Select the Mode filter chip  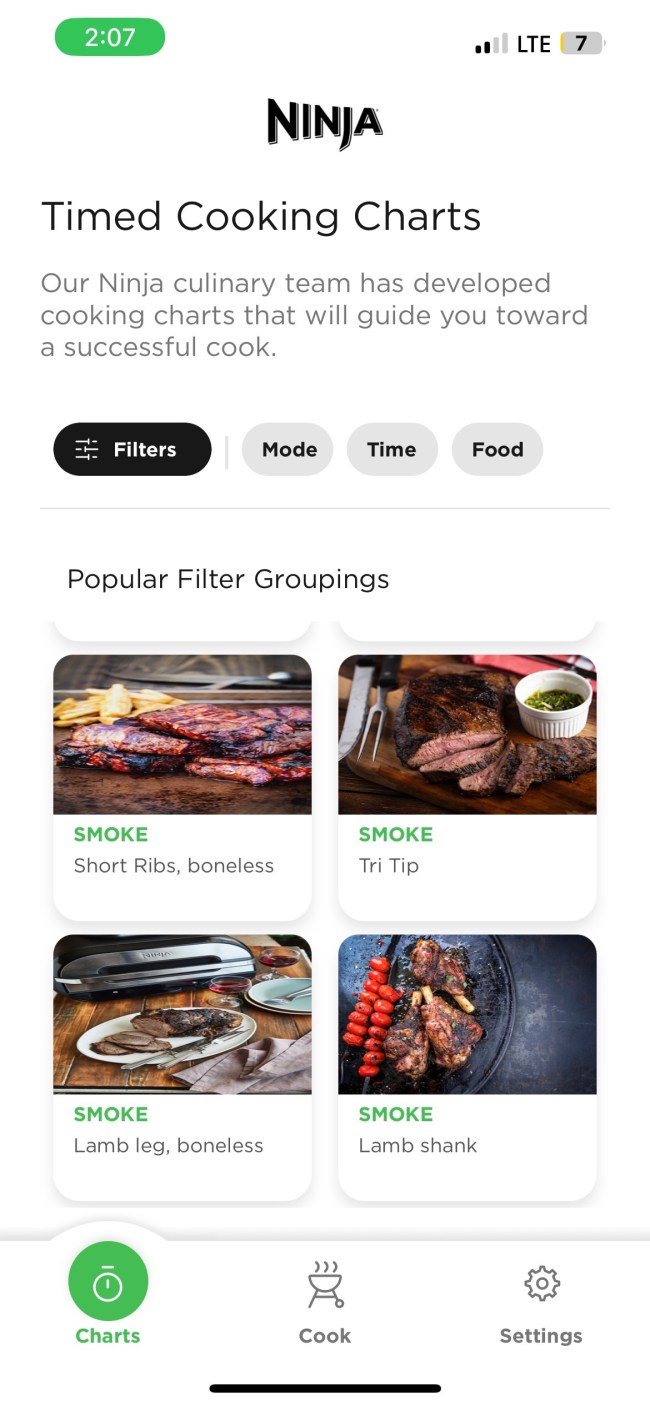coord(289,449)
